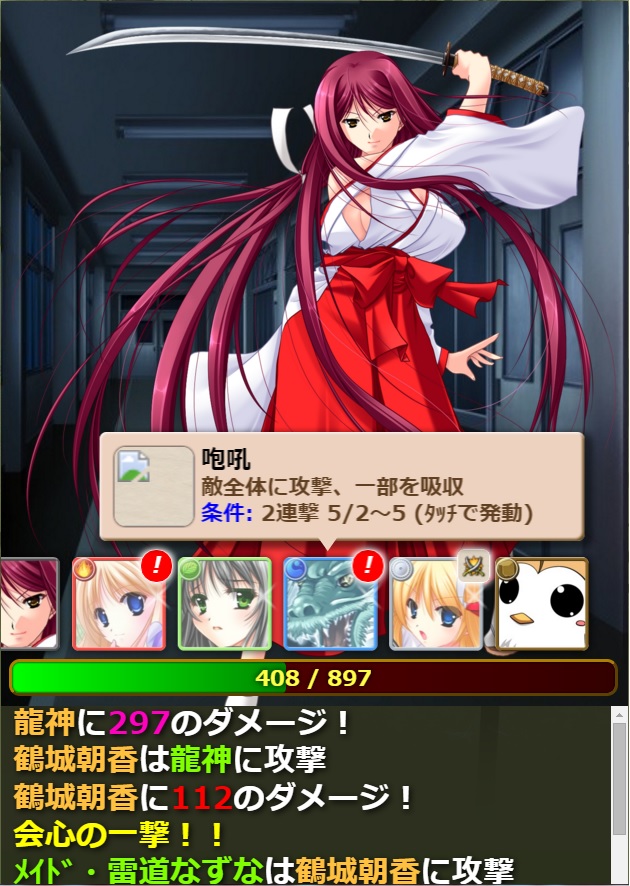Tap the blonde fire-element character card

pyautogui.click(x=119, y=605)
